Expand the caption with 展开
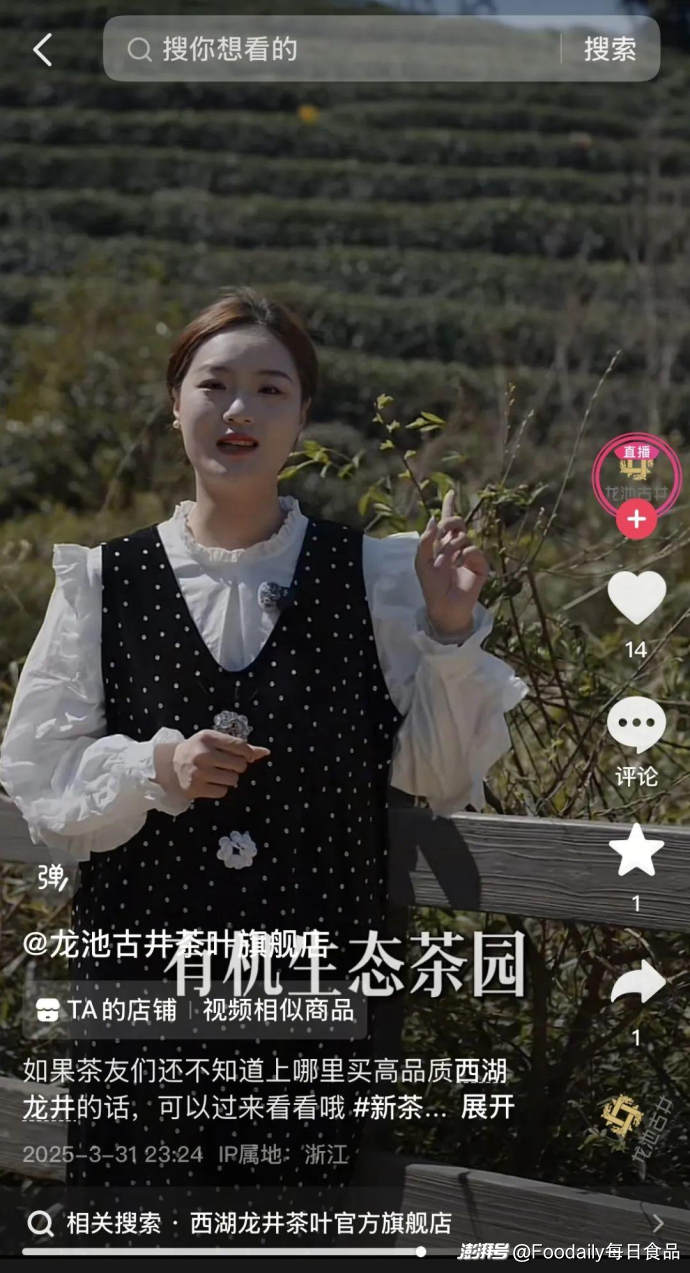The width and height of the screenshot is (690, 1273). (487, 1107)
